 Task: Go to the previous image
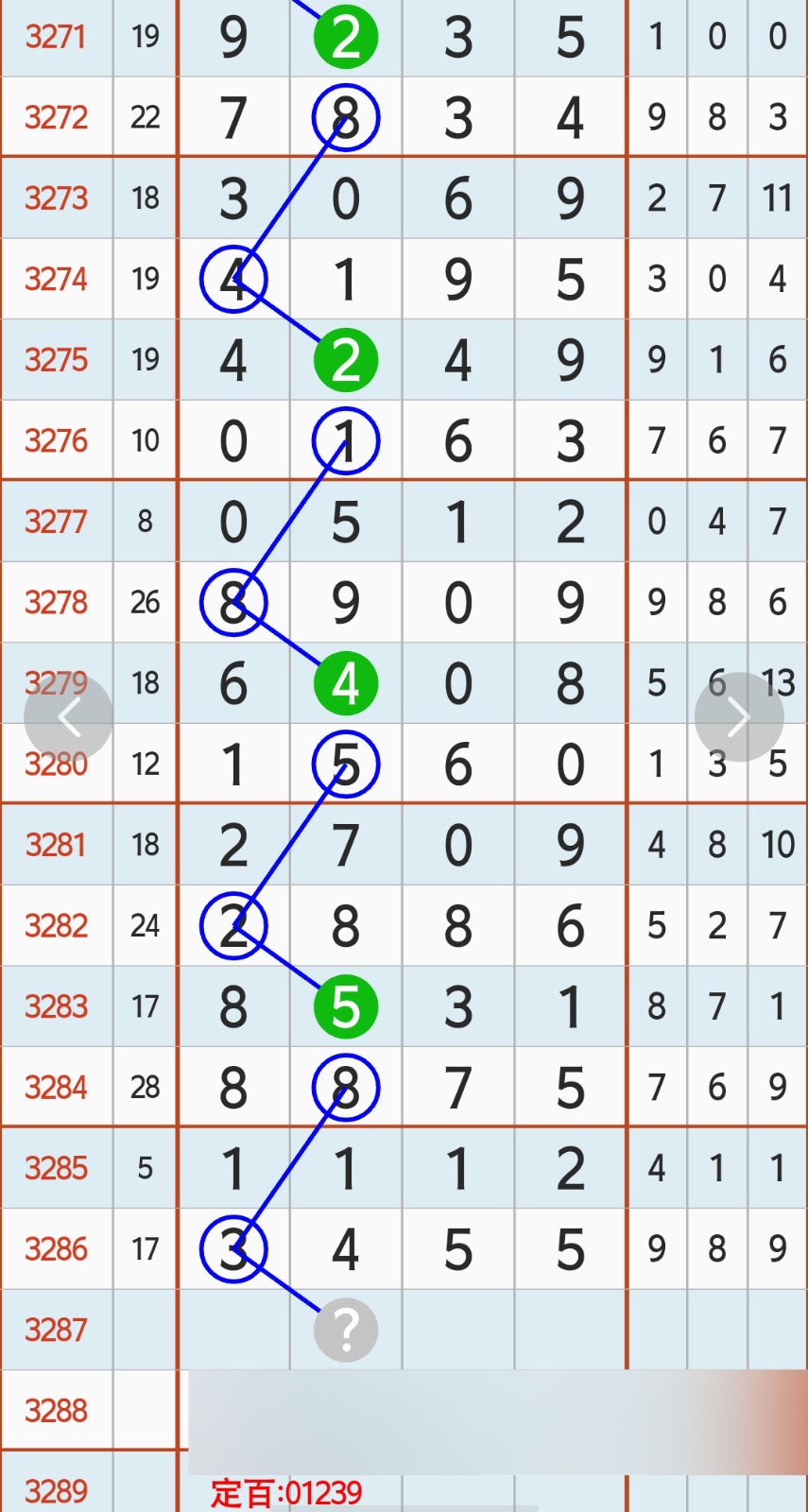click(x=69, y=717)
